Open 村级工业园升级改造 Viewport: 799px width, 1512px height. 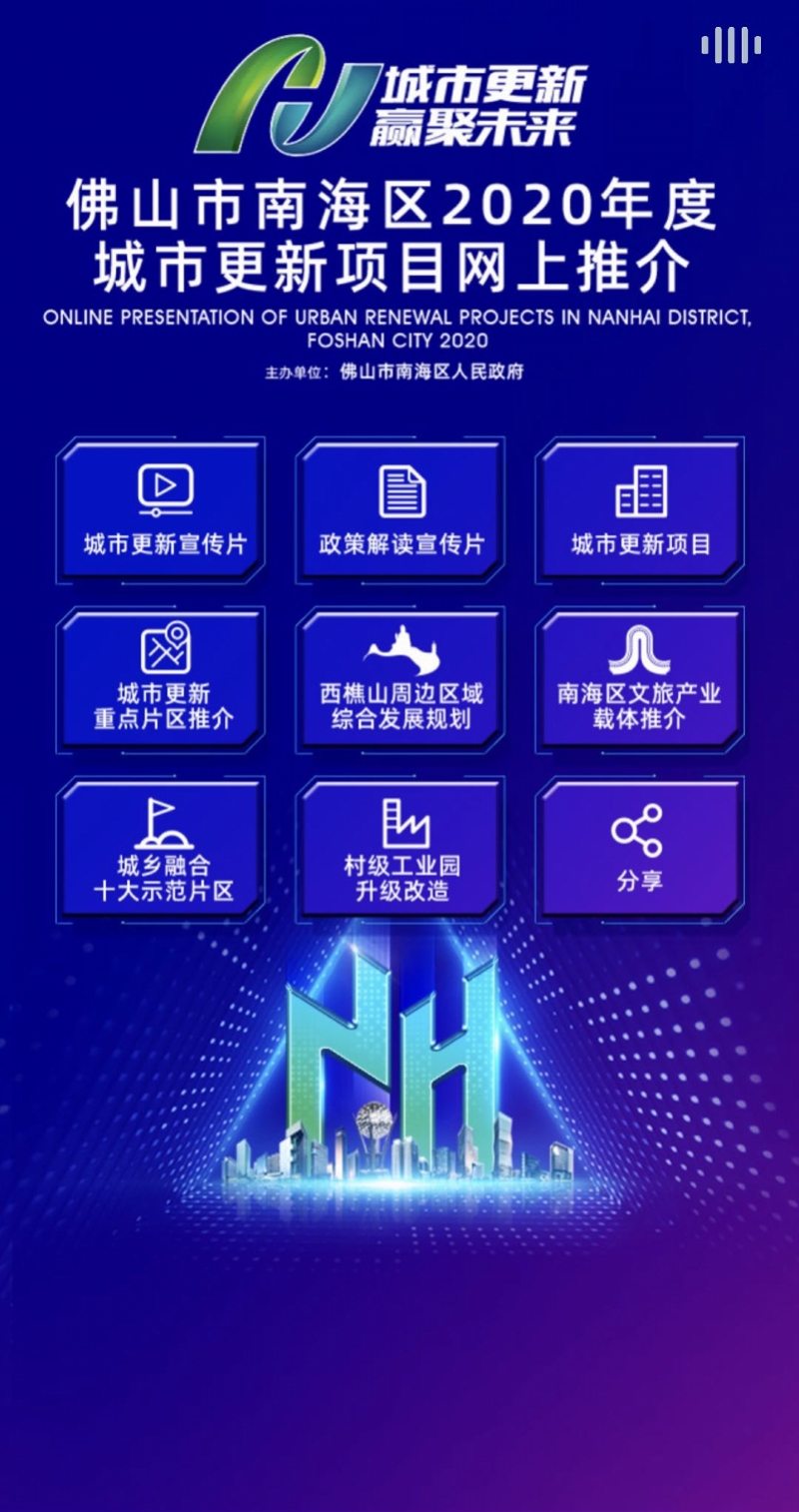pyautogui.click(x=401, y=850)
